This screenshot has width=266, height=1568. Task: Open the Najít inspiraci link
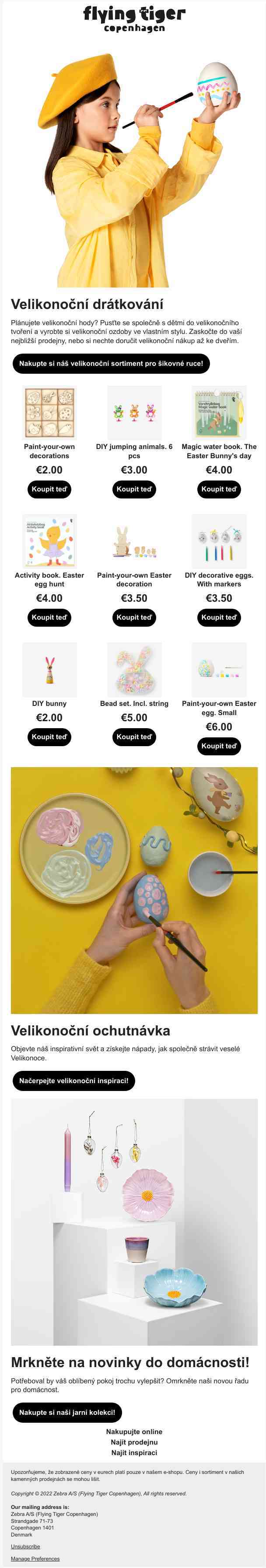[134, 1452]
